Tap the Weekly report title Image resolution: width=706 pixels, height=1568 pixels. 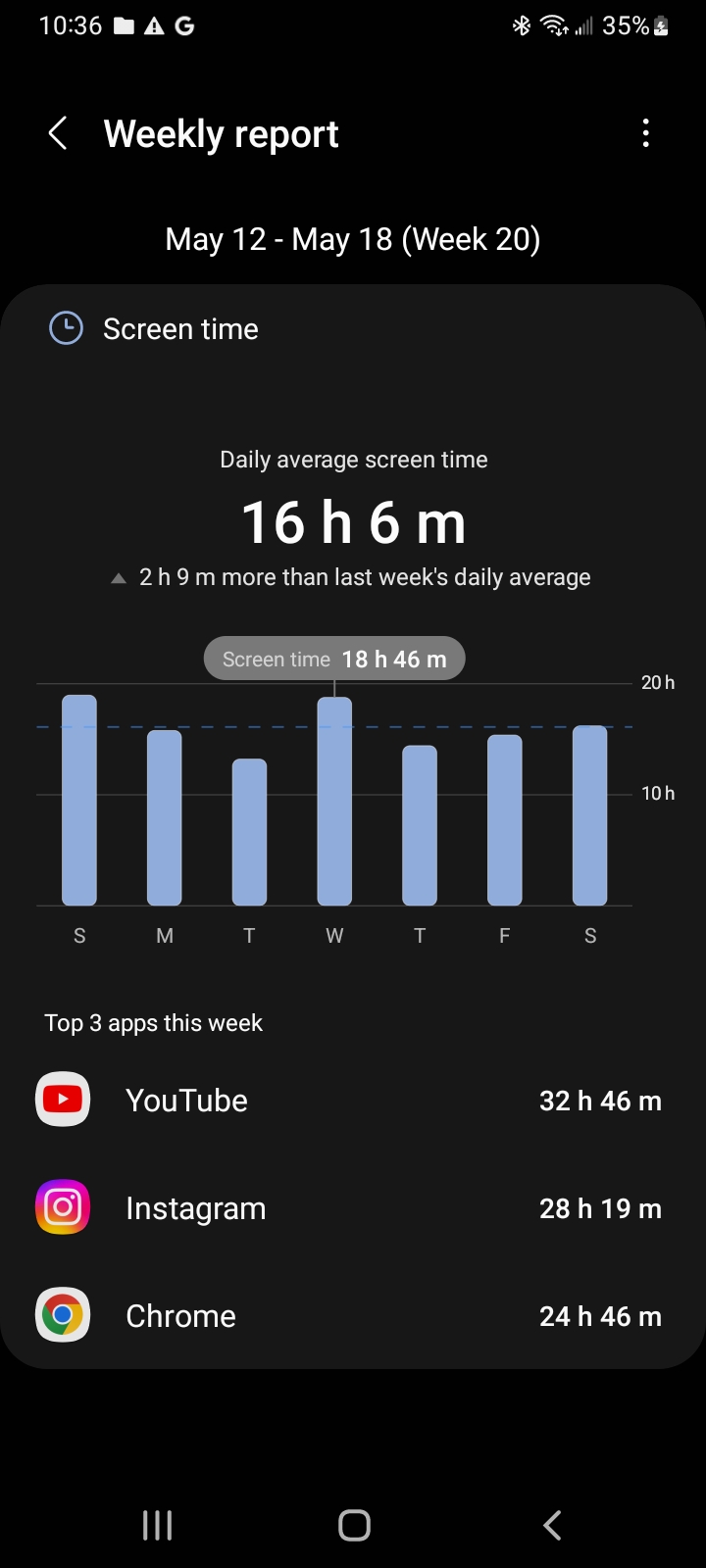tap(221, 132)
